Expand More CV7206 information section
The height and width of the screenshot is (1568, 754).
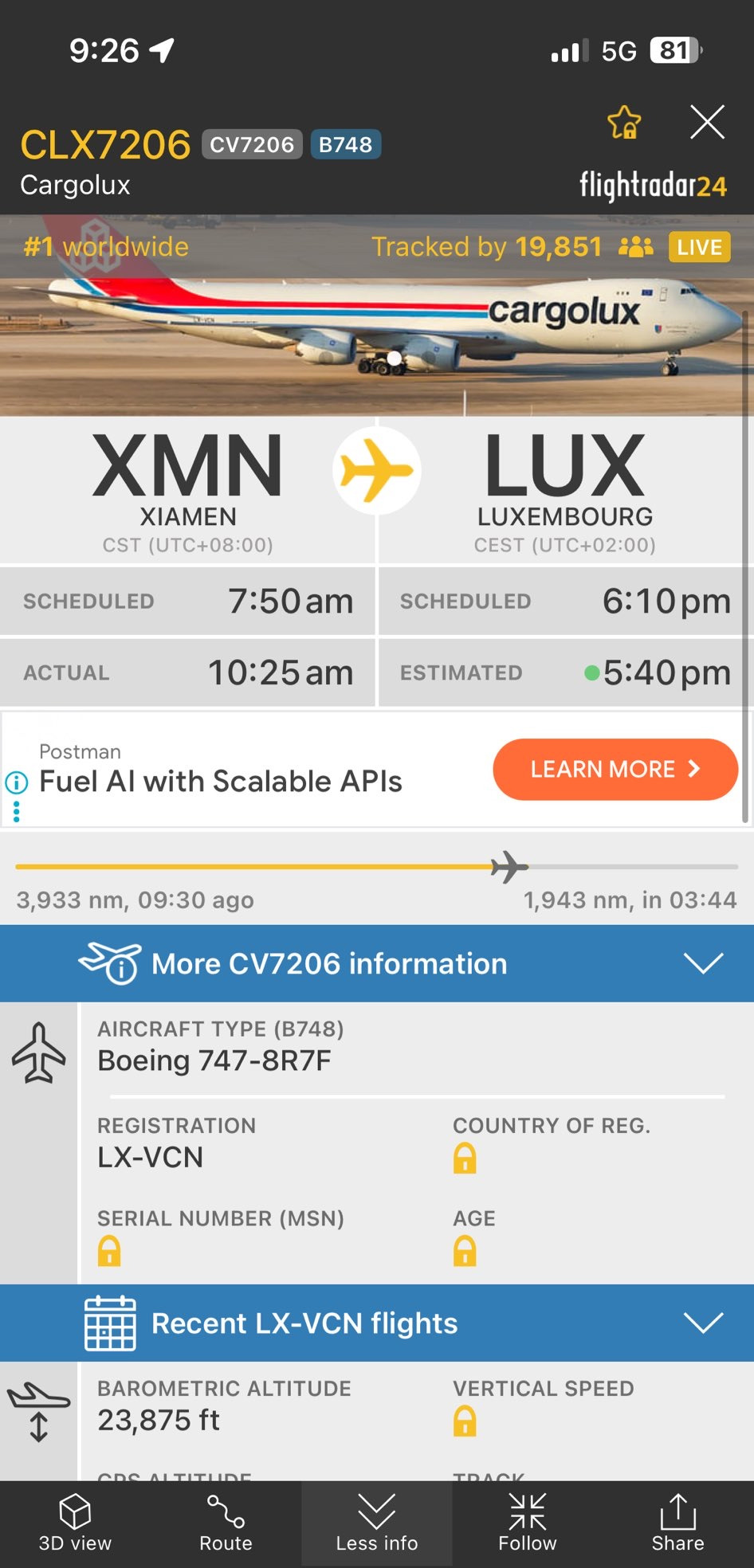[x=377, y=963]
